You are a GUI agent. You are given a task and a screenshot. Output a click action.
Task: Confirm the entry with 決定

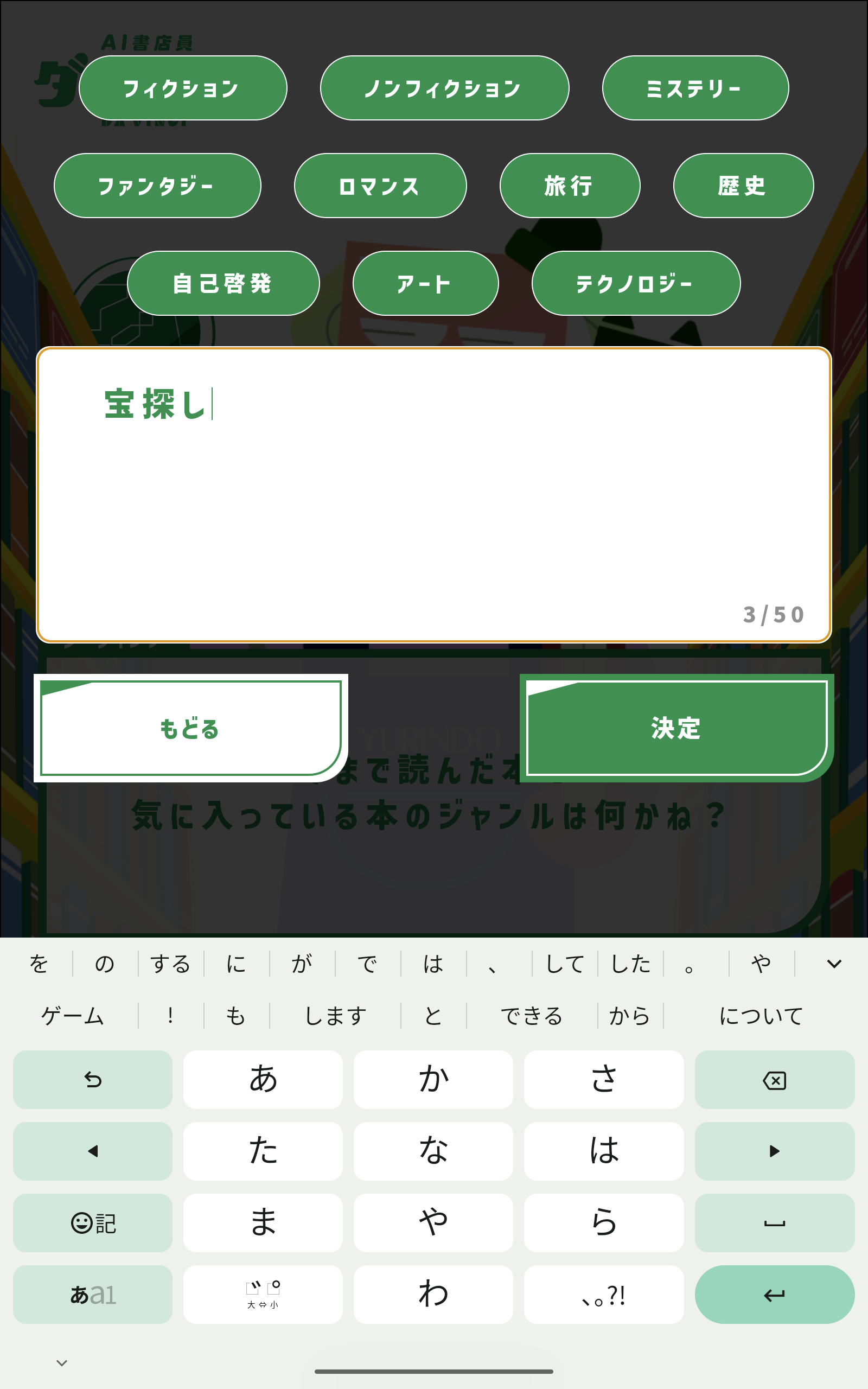point(676,728)
